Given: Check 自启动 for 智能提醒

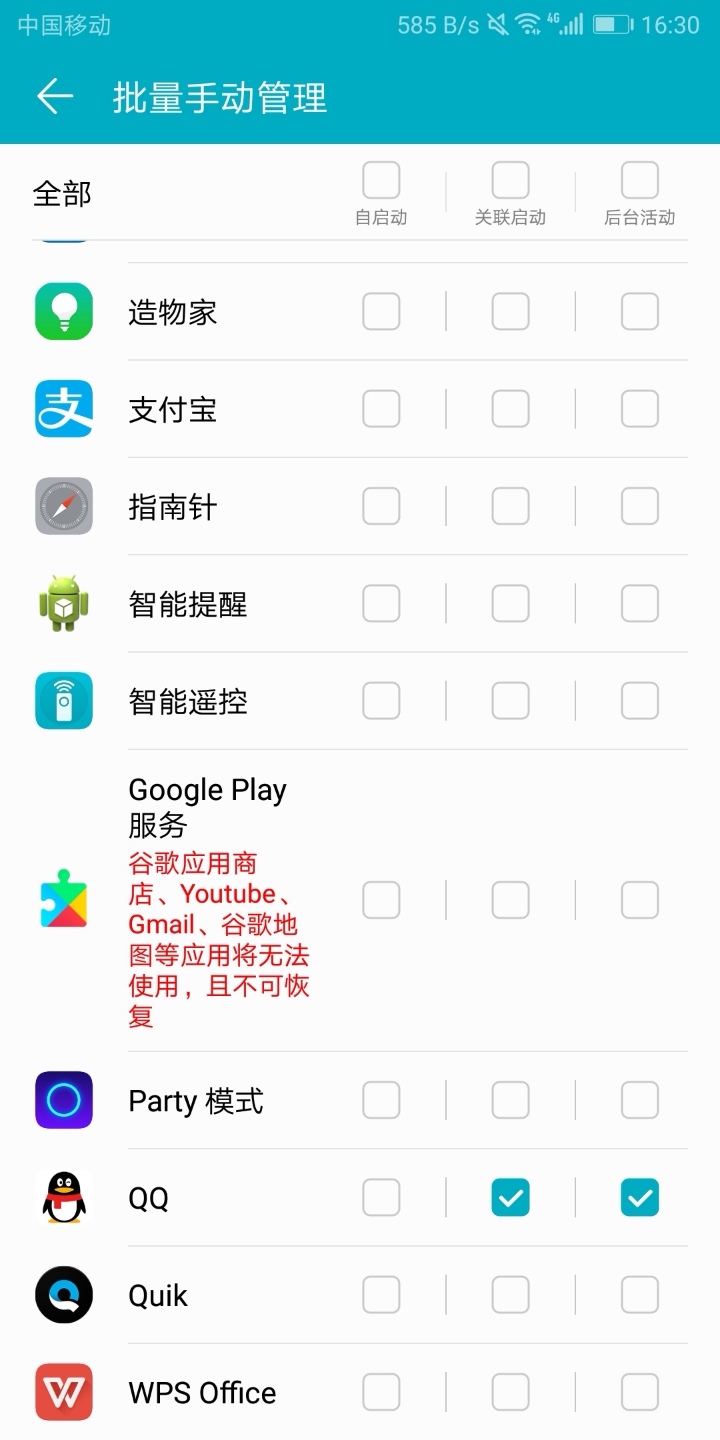Looking at the screenshot, I should [381, 604].
